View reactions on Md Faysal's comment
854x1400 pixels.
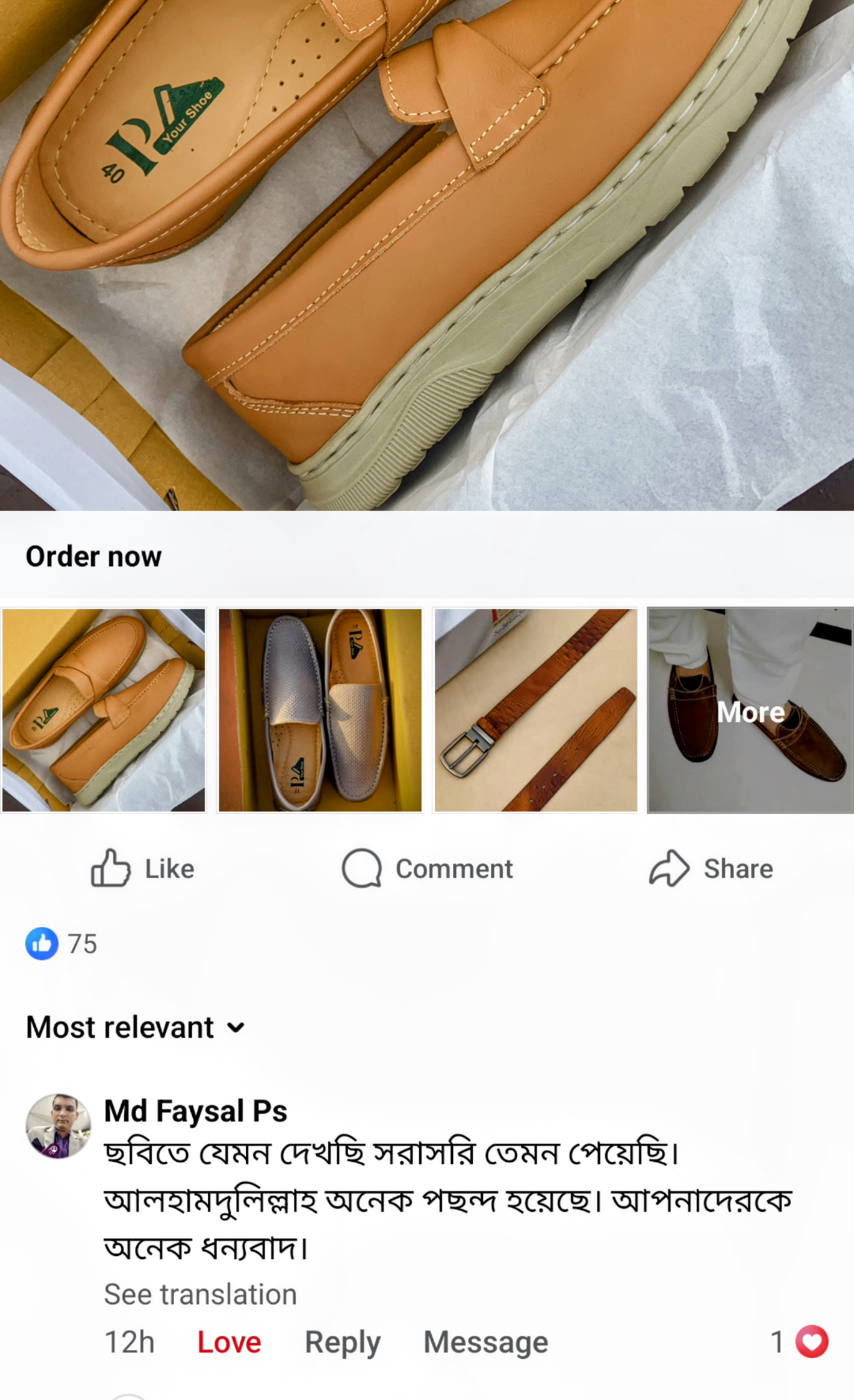pyautogui.click(x=799, y=1341)
